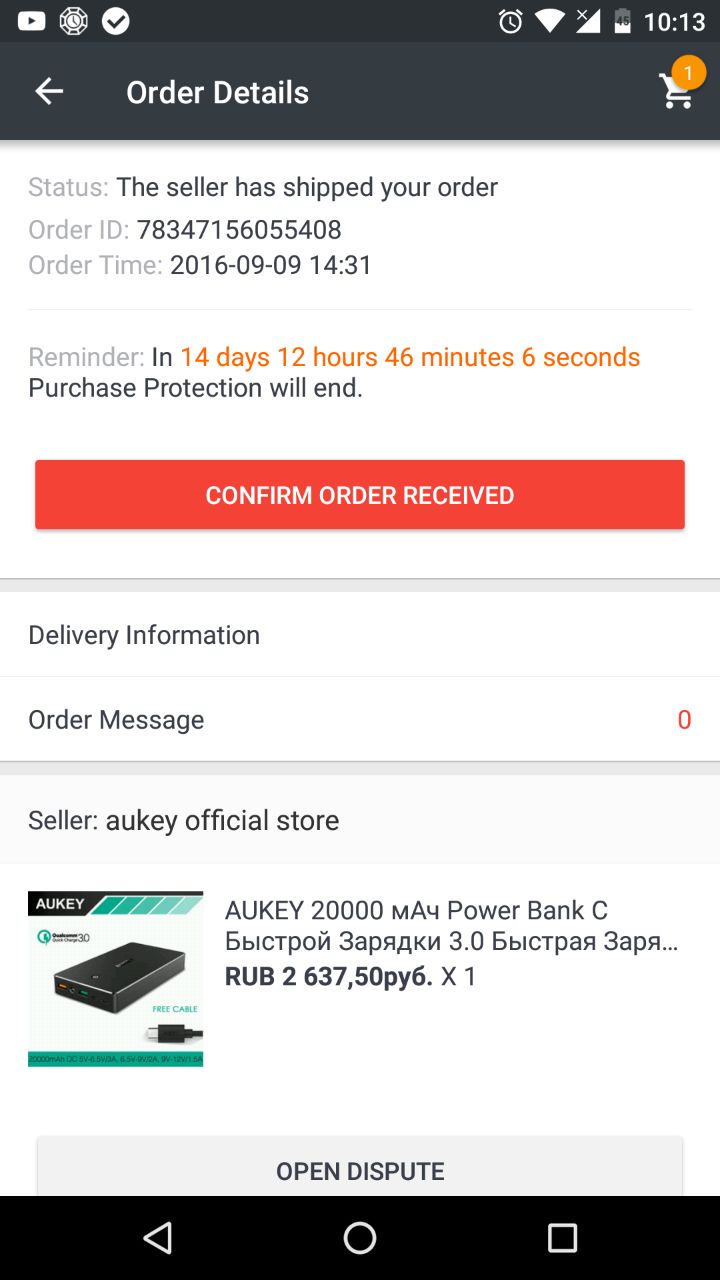Show recent apps

point(562,1238)
